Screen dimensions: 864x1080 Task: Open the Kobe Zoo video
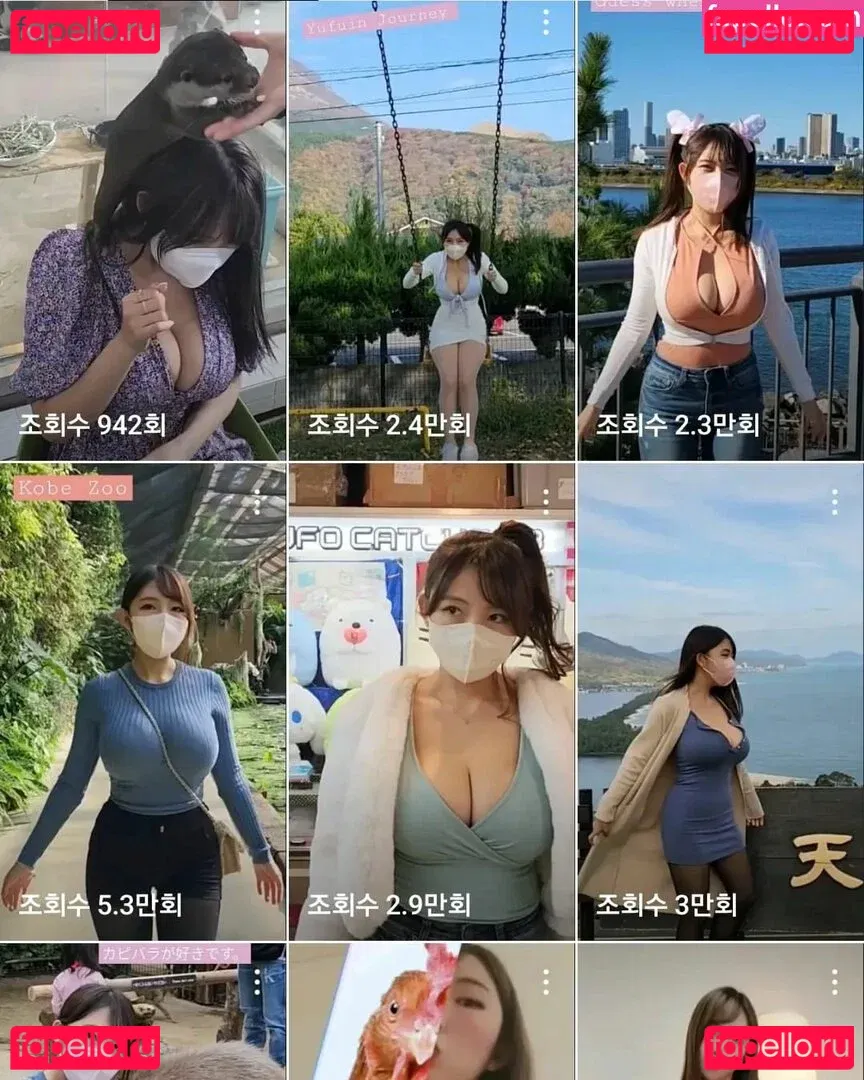point(143,700)
